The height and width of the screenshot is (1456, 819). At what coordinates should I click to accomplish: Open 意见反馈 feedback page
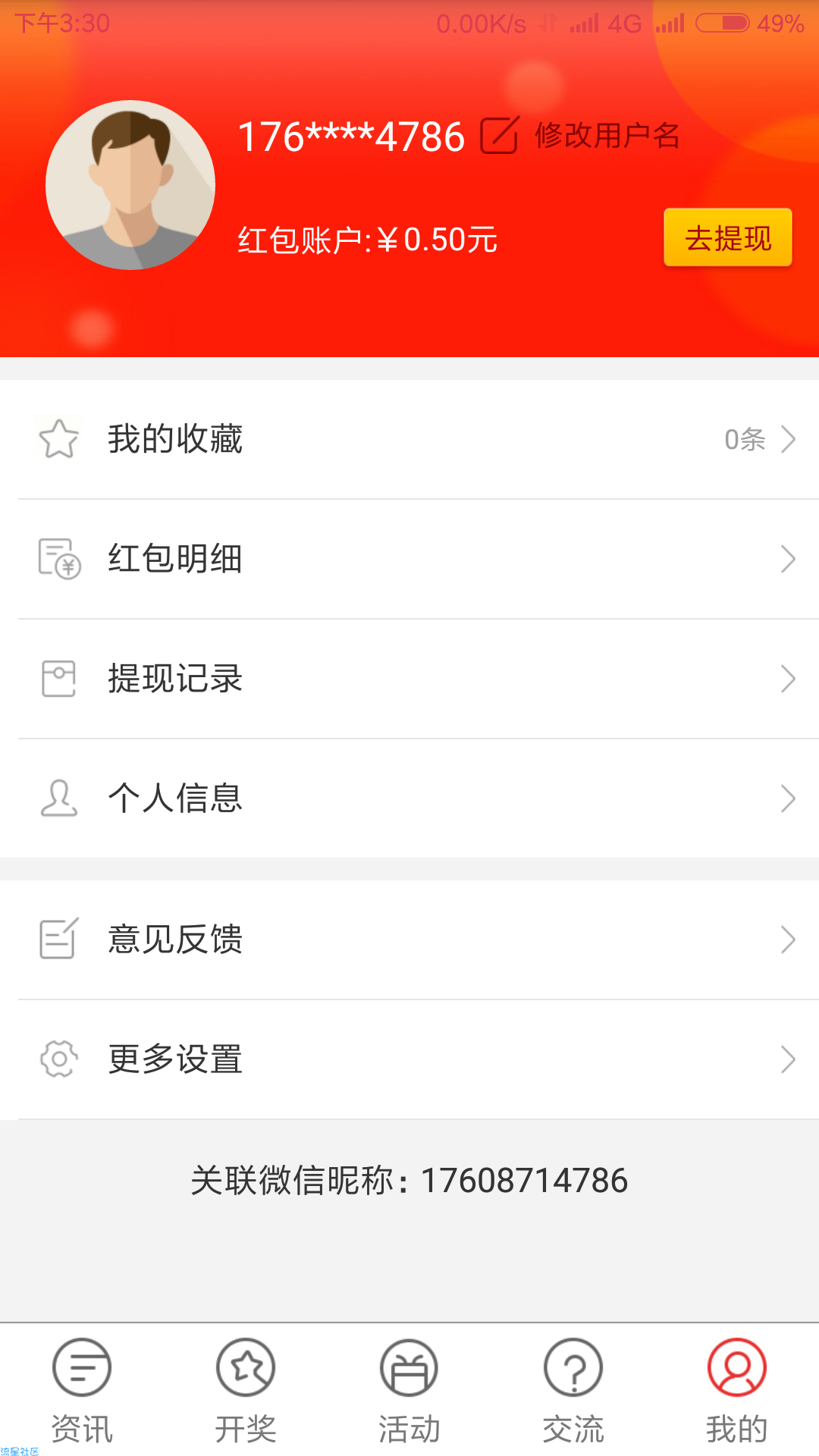pyautogui.click(x=409, y=940)
